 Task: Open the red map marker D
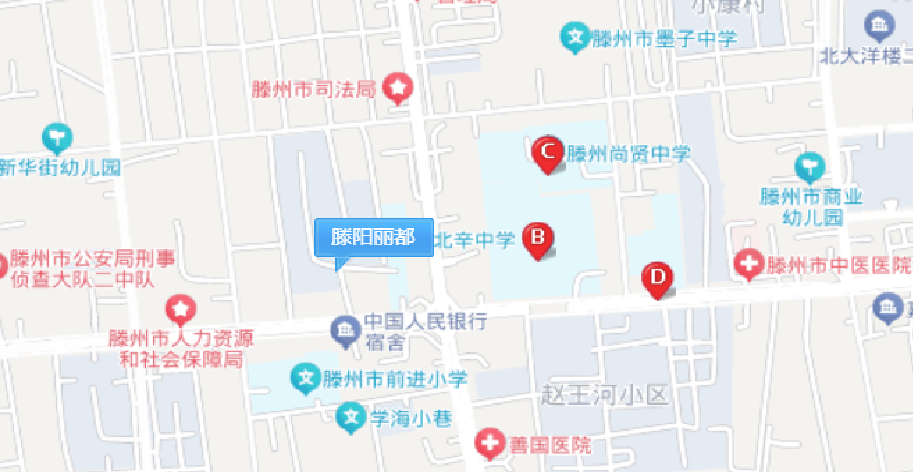pyautogui.click(x=656, y=277)
